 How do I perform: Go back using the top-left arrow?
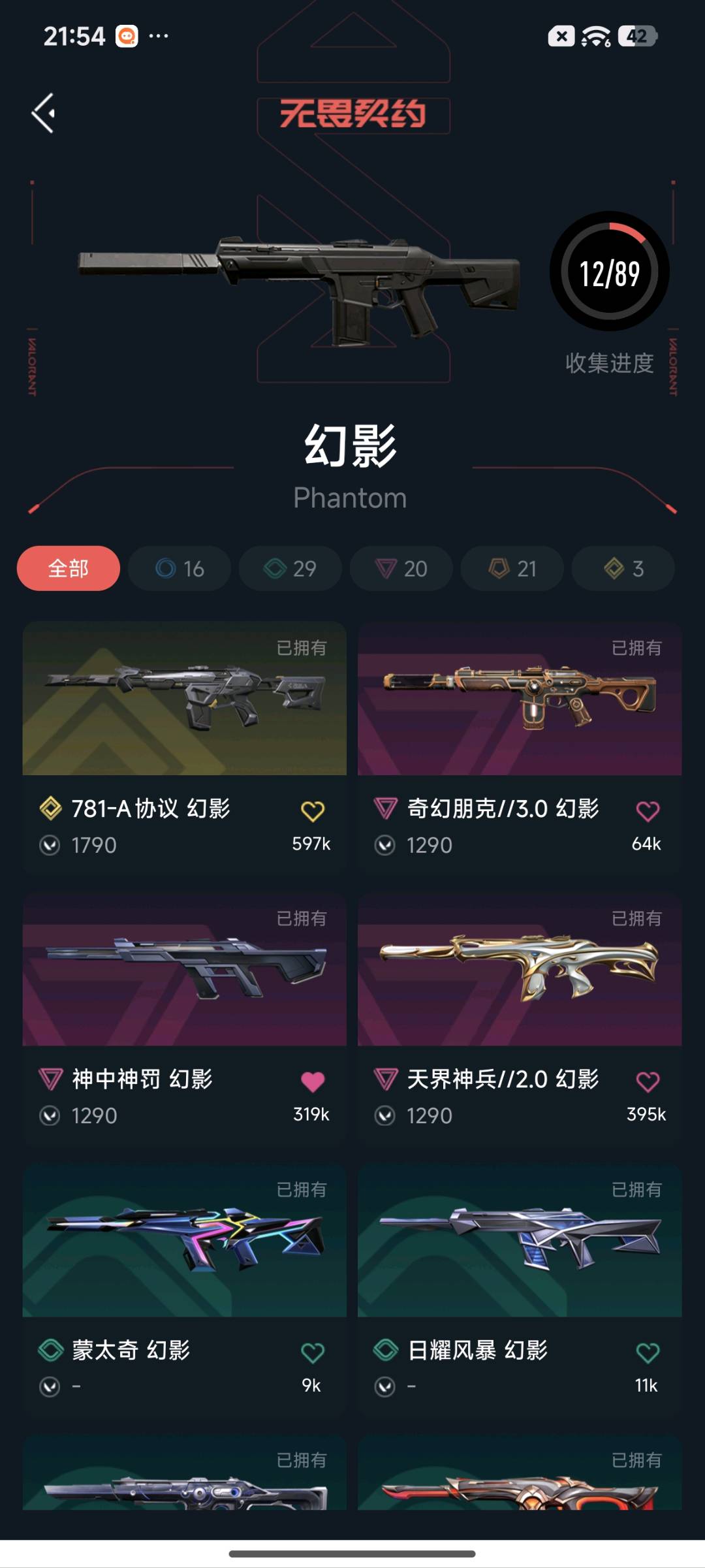pos(44,113)
